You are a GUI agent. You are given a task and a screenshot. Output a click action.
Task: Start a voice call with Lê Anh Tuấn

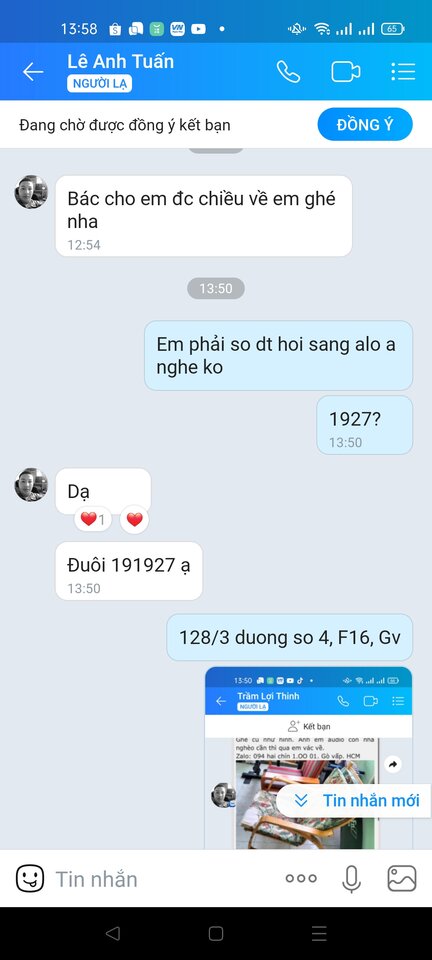pyautogui.click(x=288, y=72)
